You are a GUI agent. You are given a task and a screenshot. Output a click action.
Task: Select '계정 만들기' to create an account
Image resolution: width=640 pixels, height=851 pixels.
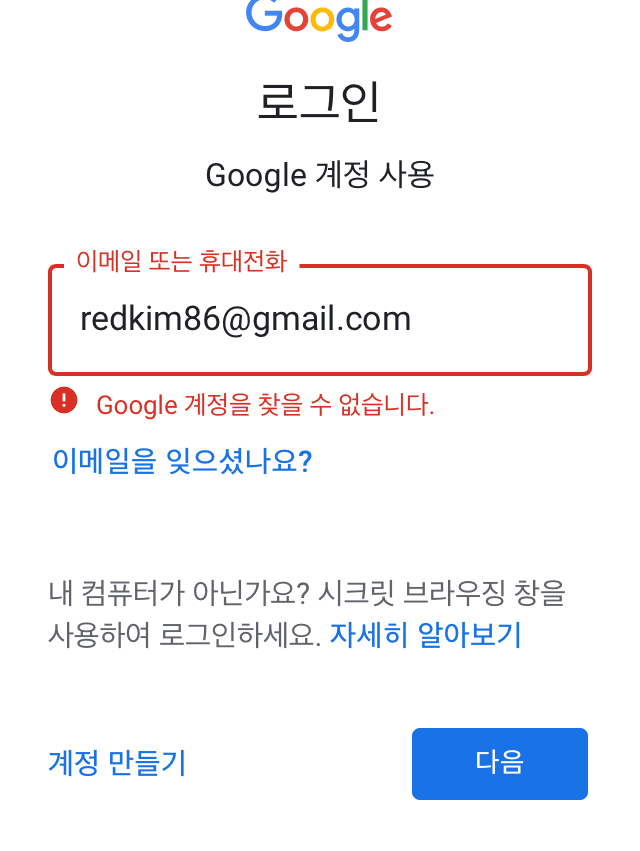coord(117,764)
